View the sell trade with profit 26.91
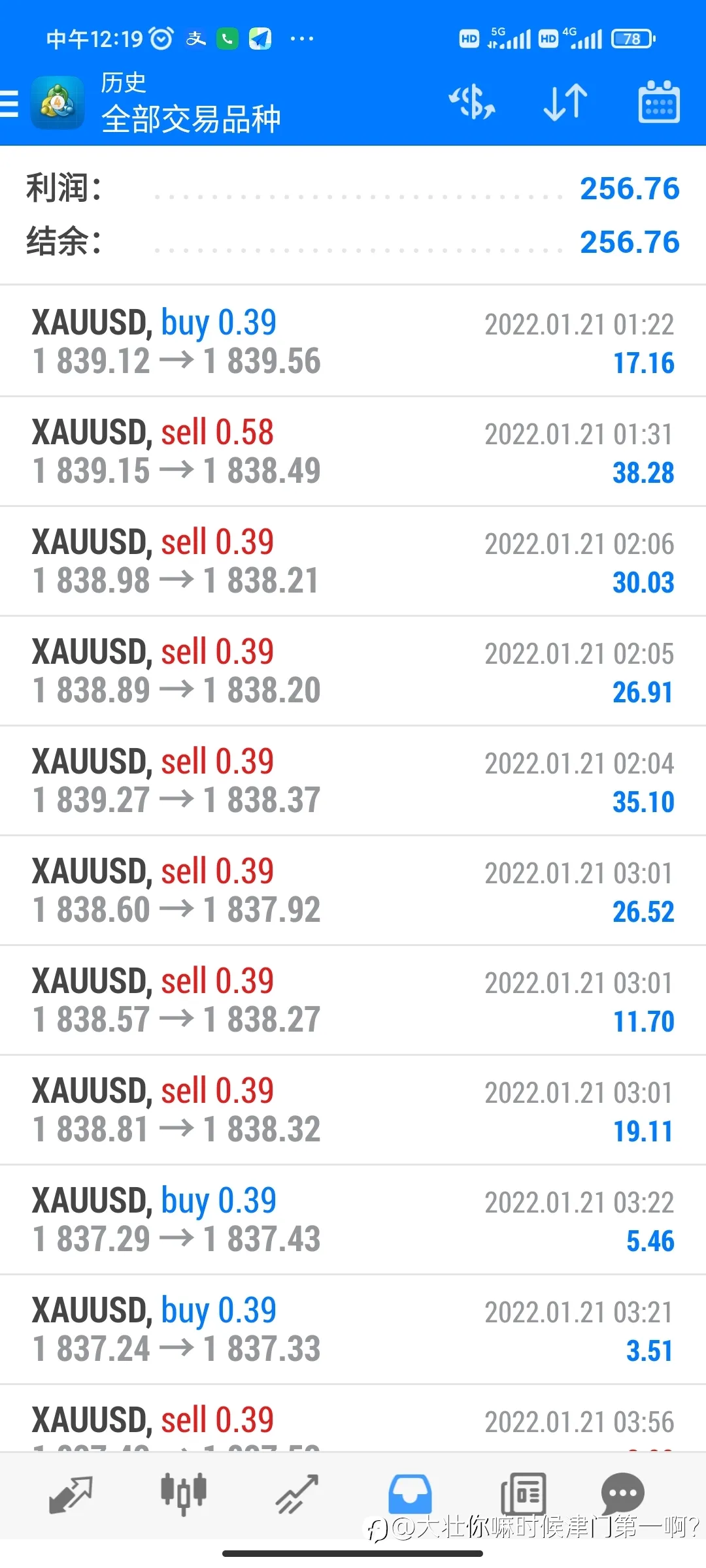The width and height of the screenshot is (706, 1568). click(353, 670)
